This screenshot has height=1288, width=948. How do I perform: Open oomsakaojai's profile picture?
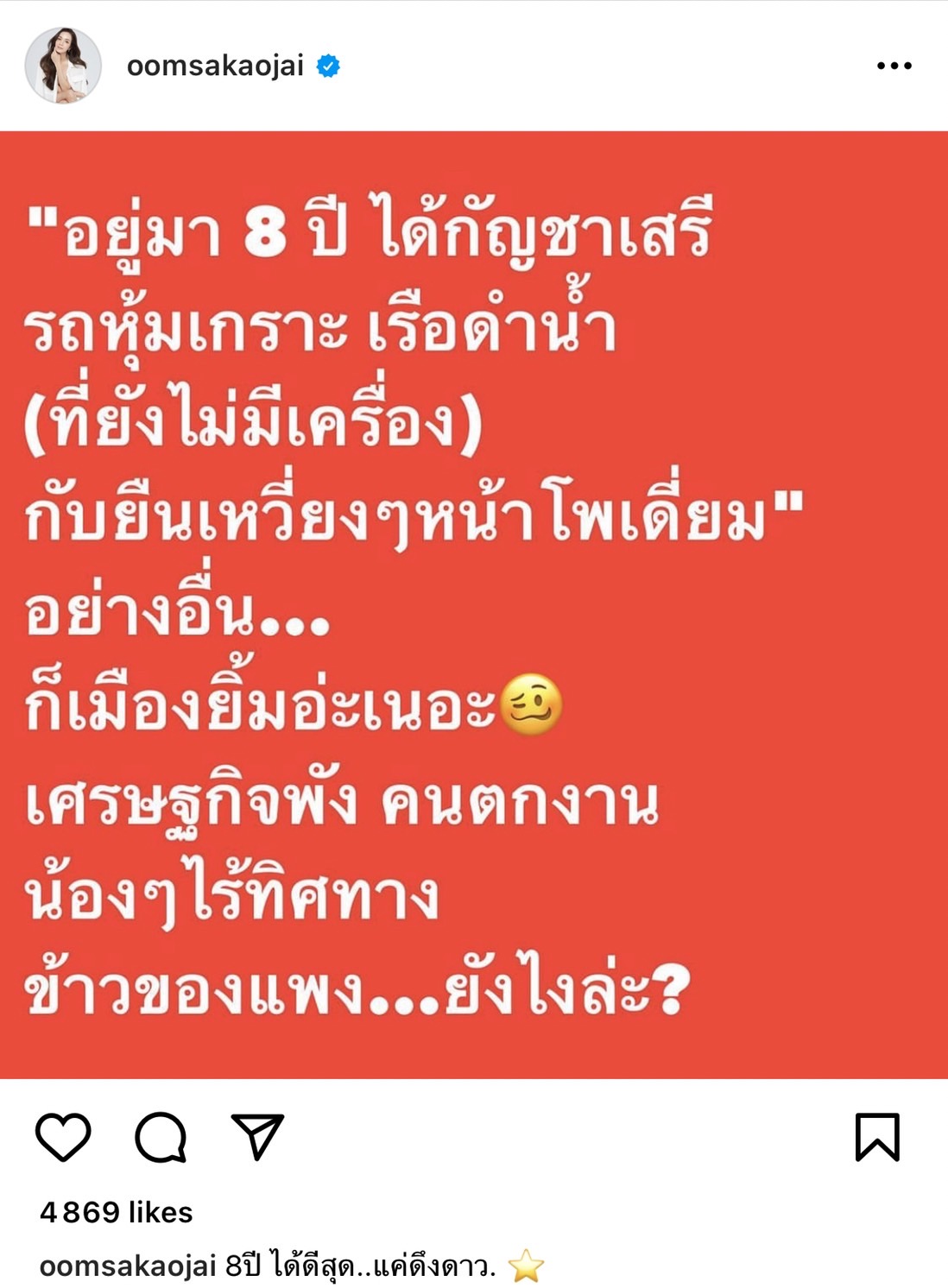click(x=63, y=66)
